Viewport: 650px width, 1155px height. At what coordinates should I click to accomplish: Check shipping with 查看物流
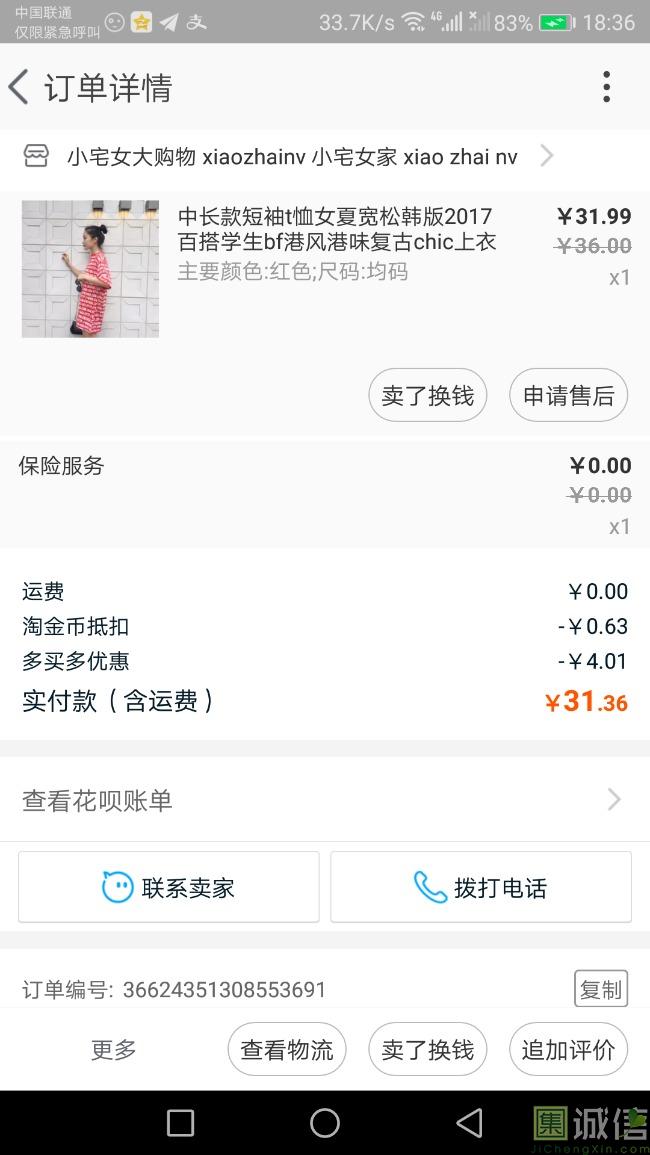[x=287, y=1050]
